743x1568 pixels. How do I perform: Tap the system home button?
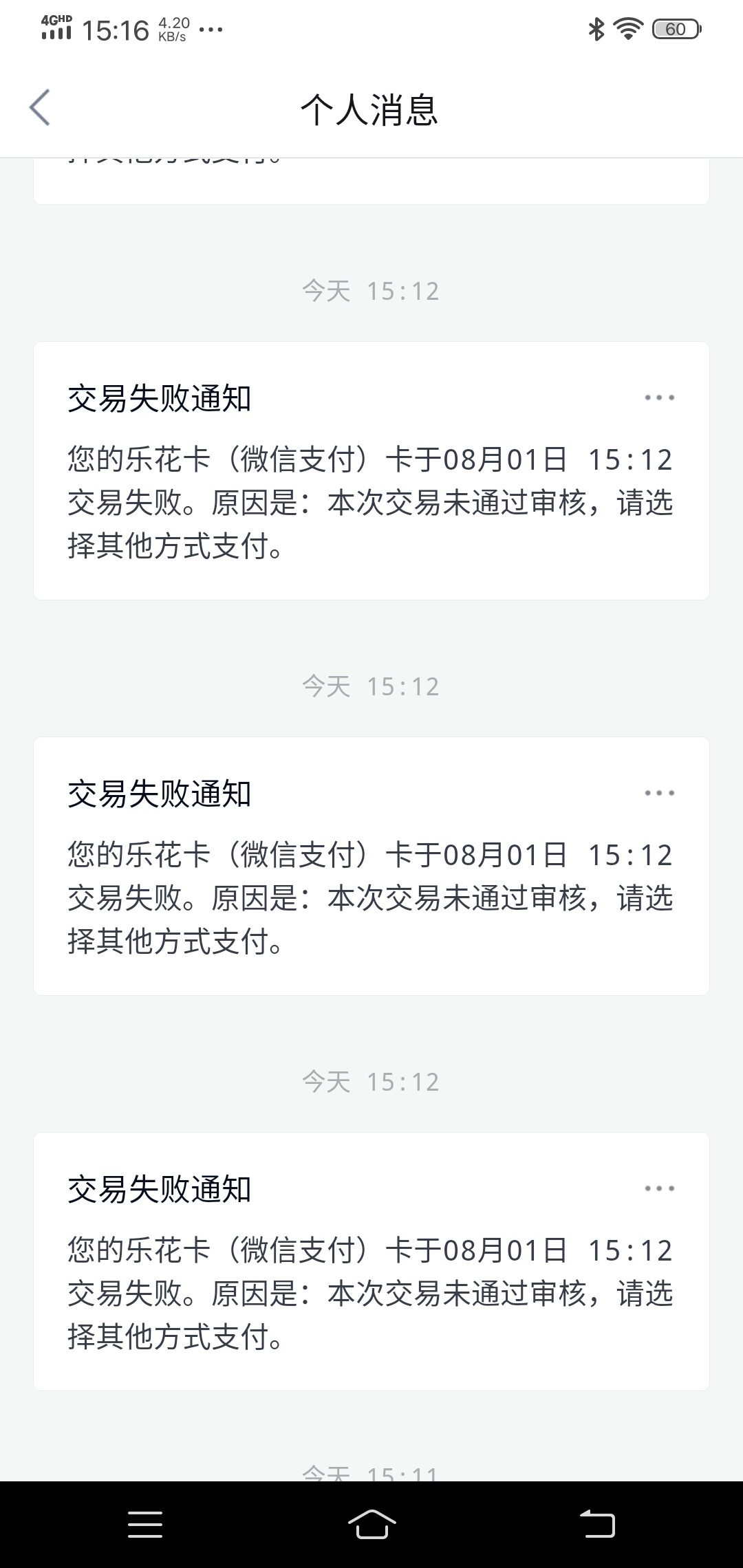coord(371,1524)
